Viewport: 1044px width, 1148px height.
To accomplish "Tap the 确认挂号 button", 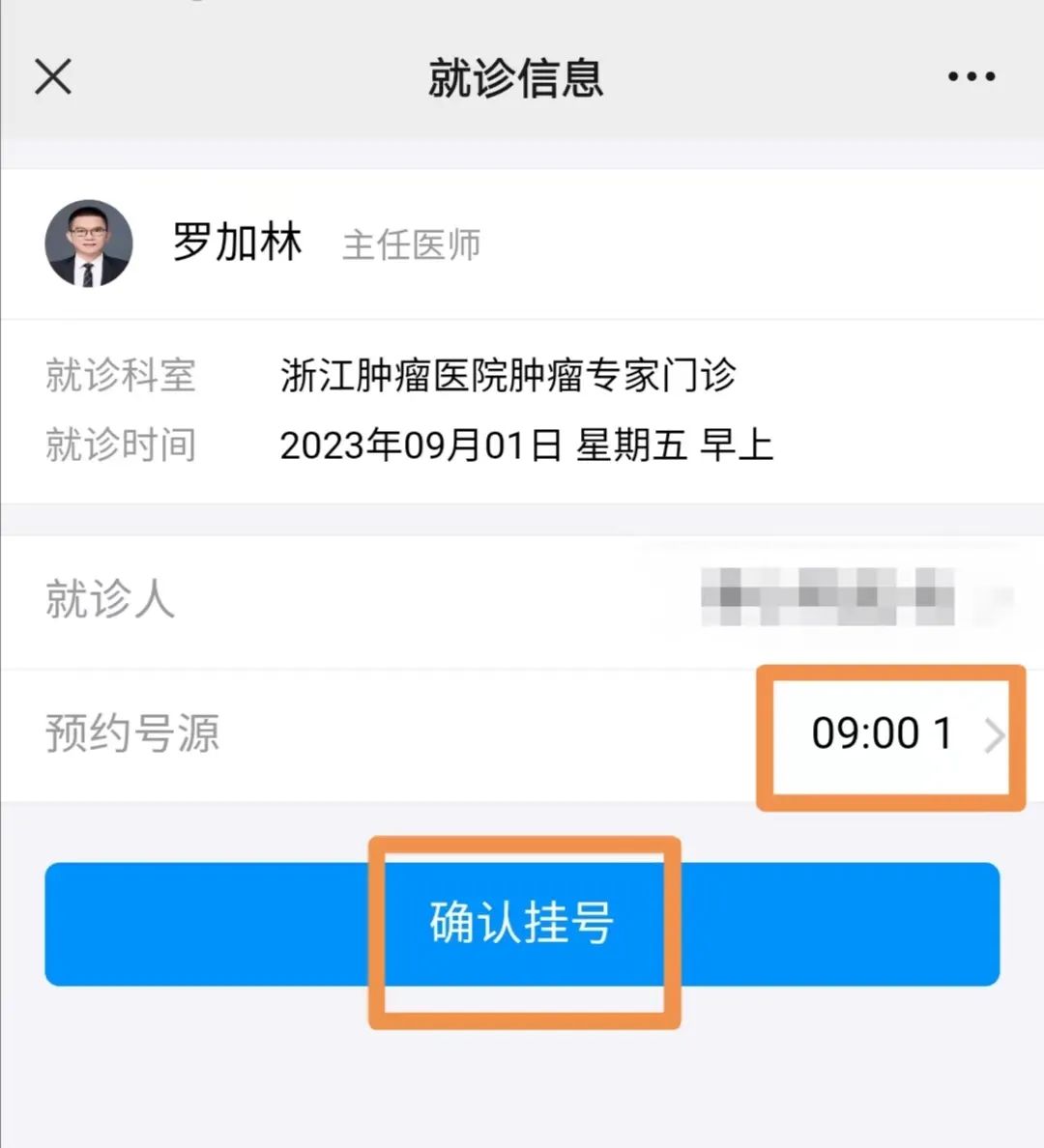I will click(522, 924).
